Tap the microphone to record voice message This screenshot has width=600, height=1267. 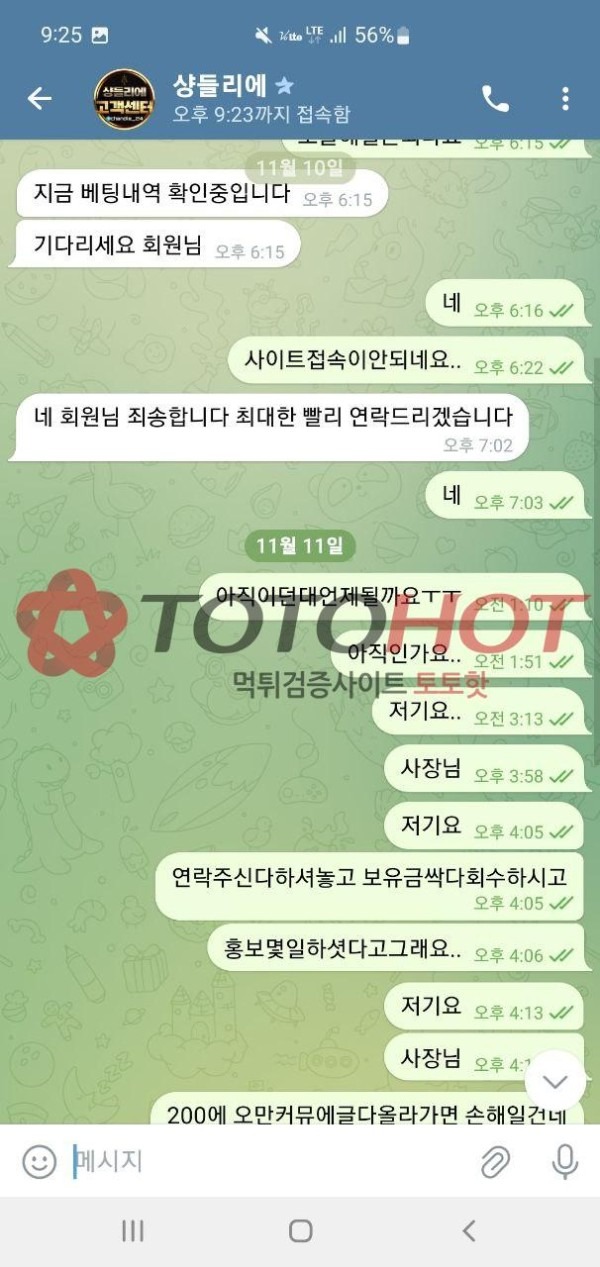click(565, 1161)
